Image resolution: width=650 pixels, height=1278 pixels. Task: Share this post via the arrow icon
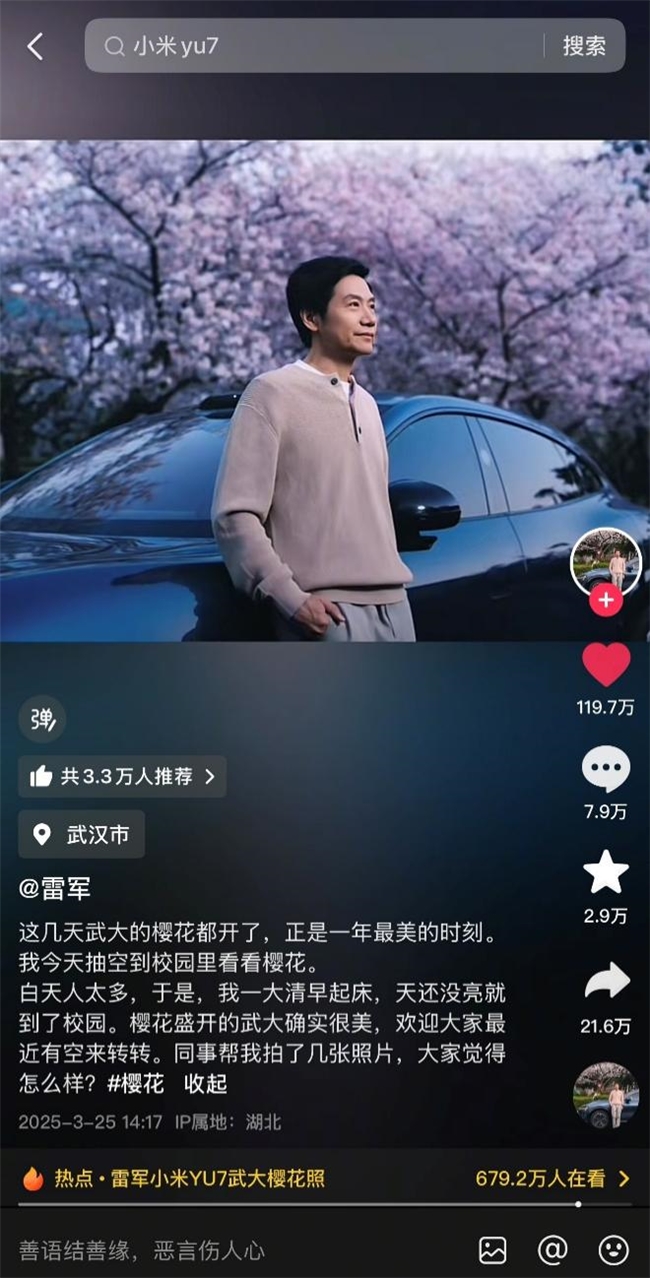pos(606,982)
